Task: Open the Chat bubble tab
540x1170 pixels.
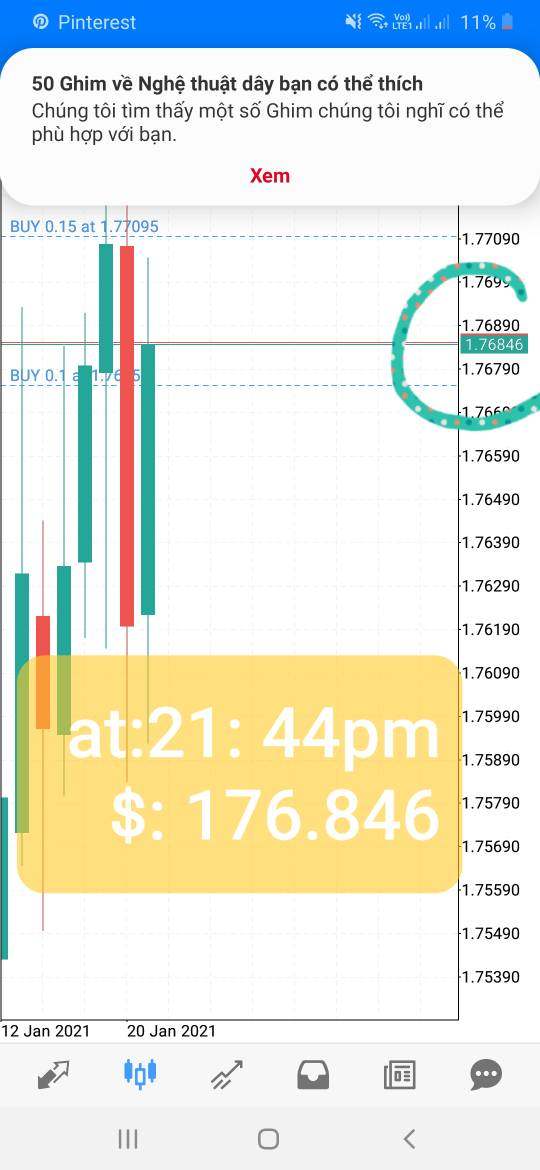Action: (486, 1074)
